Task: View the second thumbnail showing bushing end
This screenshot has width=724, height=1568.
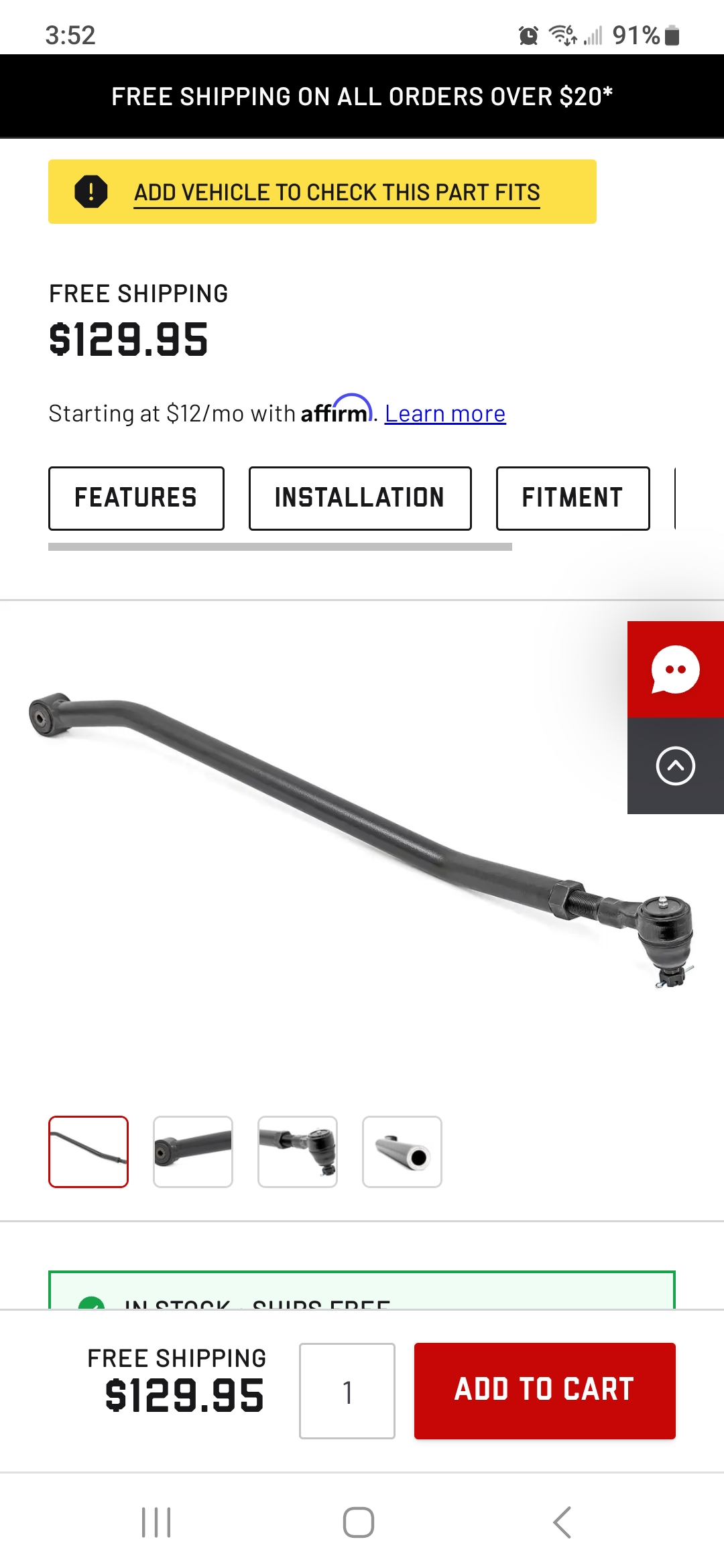Action: click(x=193, y=1151)
